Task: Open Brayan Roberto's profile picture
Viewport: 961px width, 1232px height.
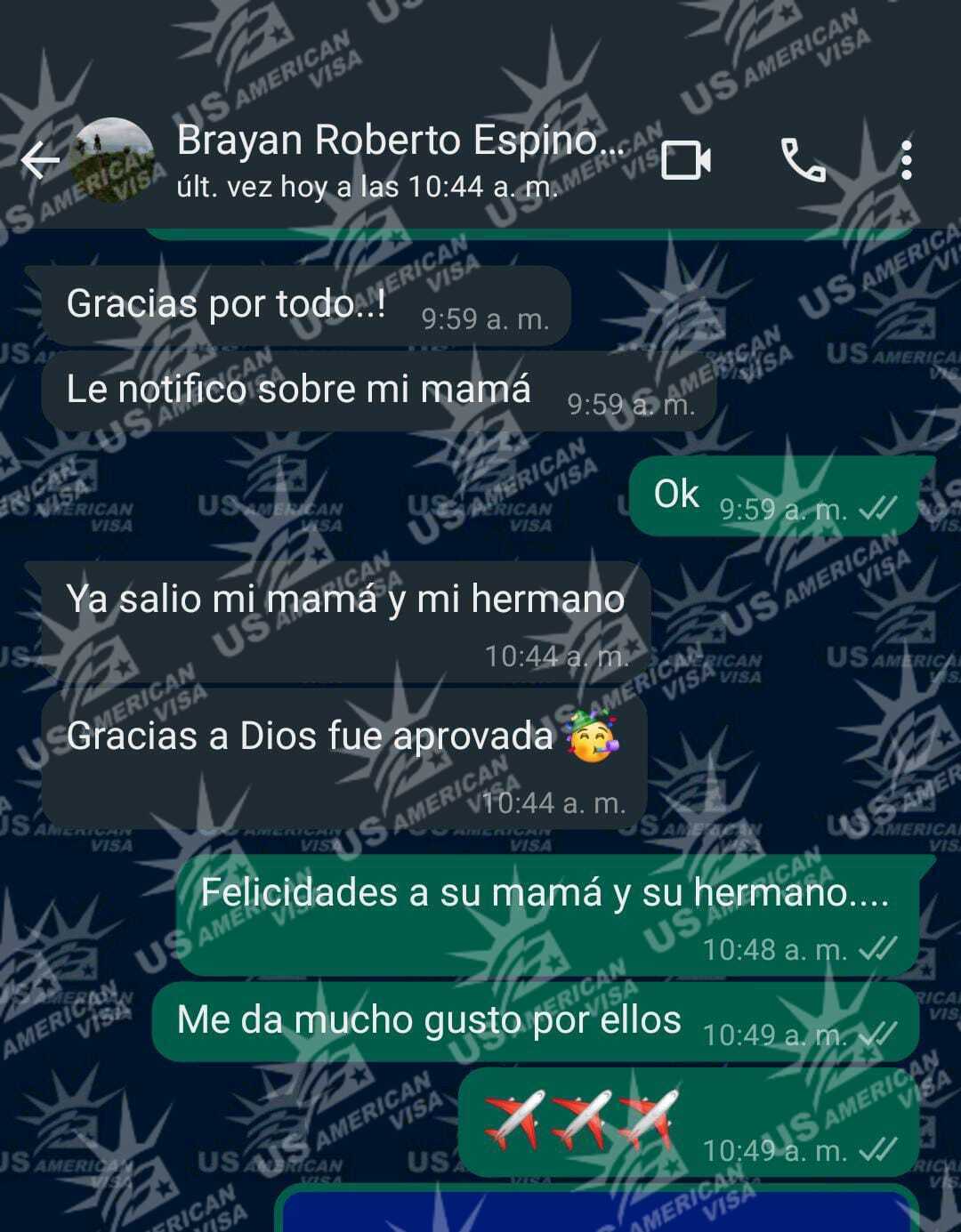Action: 112,161
